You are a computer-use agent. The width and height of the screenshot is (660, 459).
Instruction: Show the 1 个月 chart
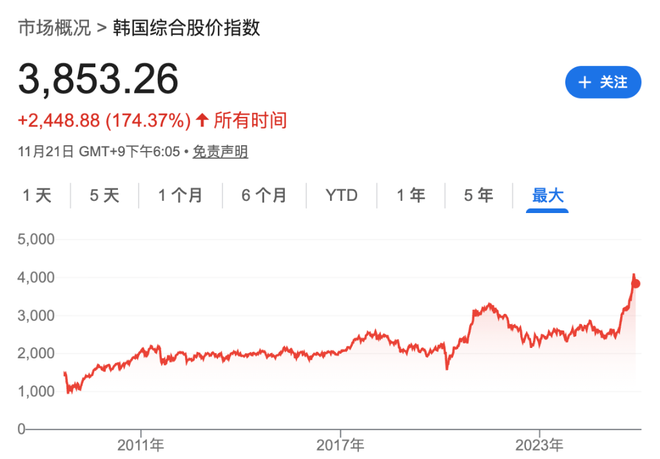click(180, 196)
